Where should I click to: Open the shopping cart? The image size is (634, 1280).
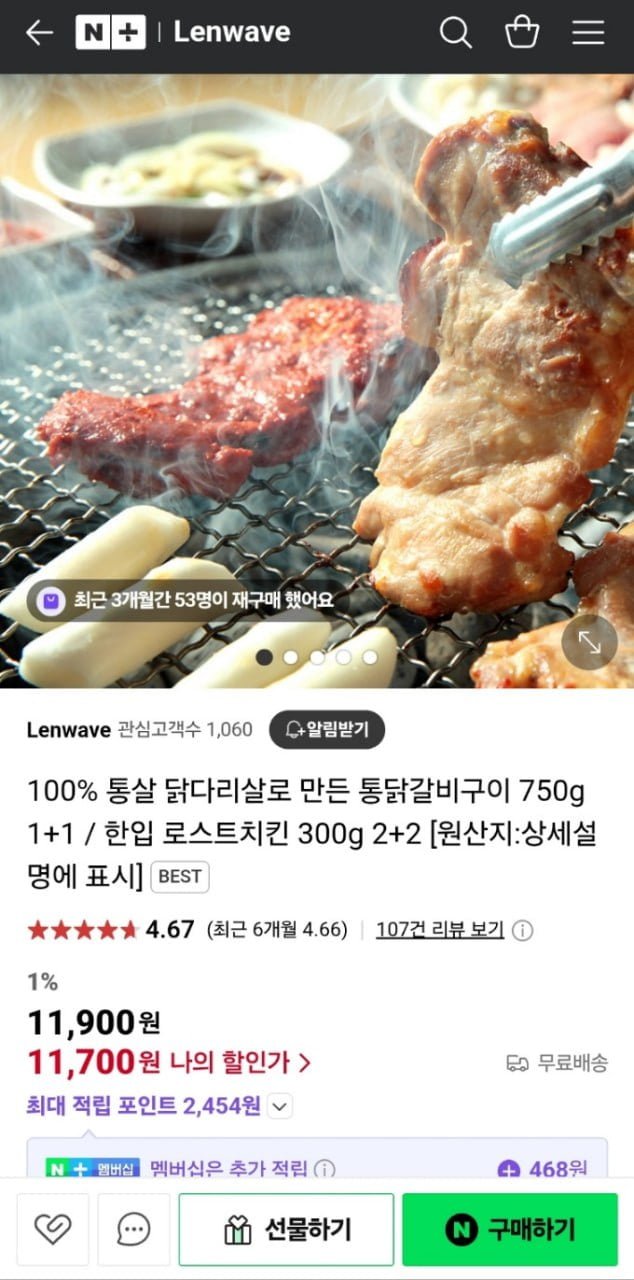[522, 33]
